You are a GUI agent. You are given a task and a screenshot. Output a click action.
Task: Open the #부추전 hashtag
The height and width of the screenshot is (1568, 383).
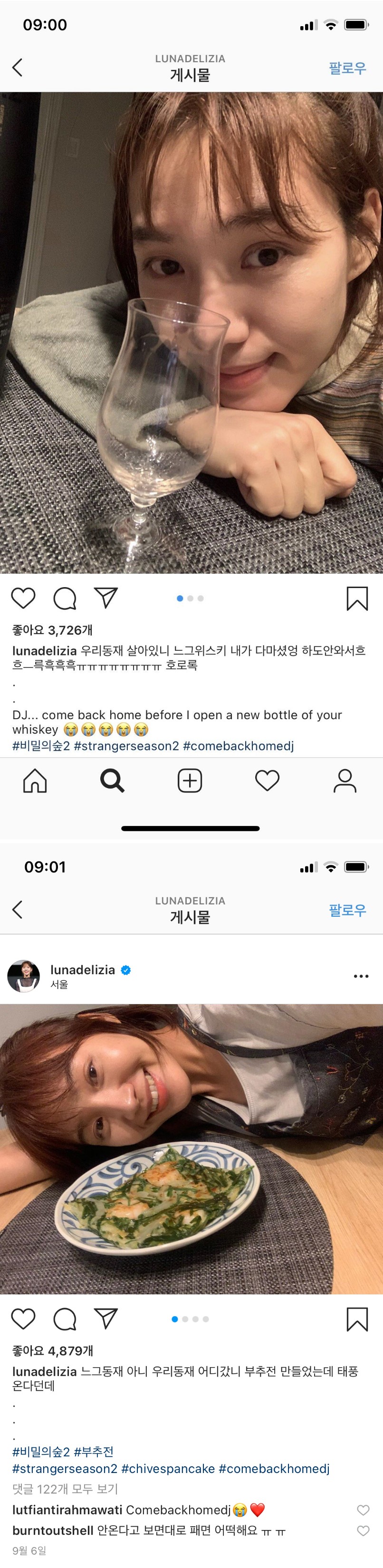pos(94,1452)
